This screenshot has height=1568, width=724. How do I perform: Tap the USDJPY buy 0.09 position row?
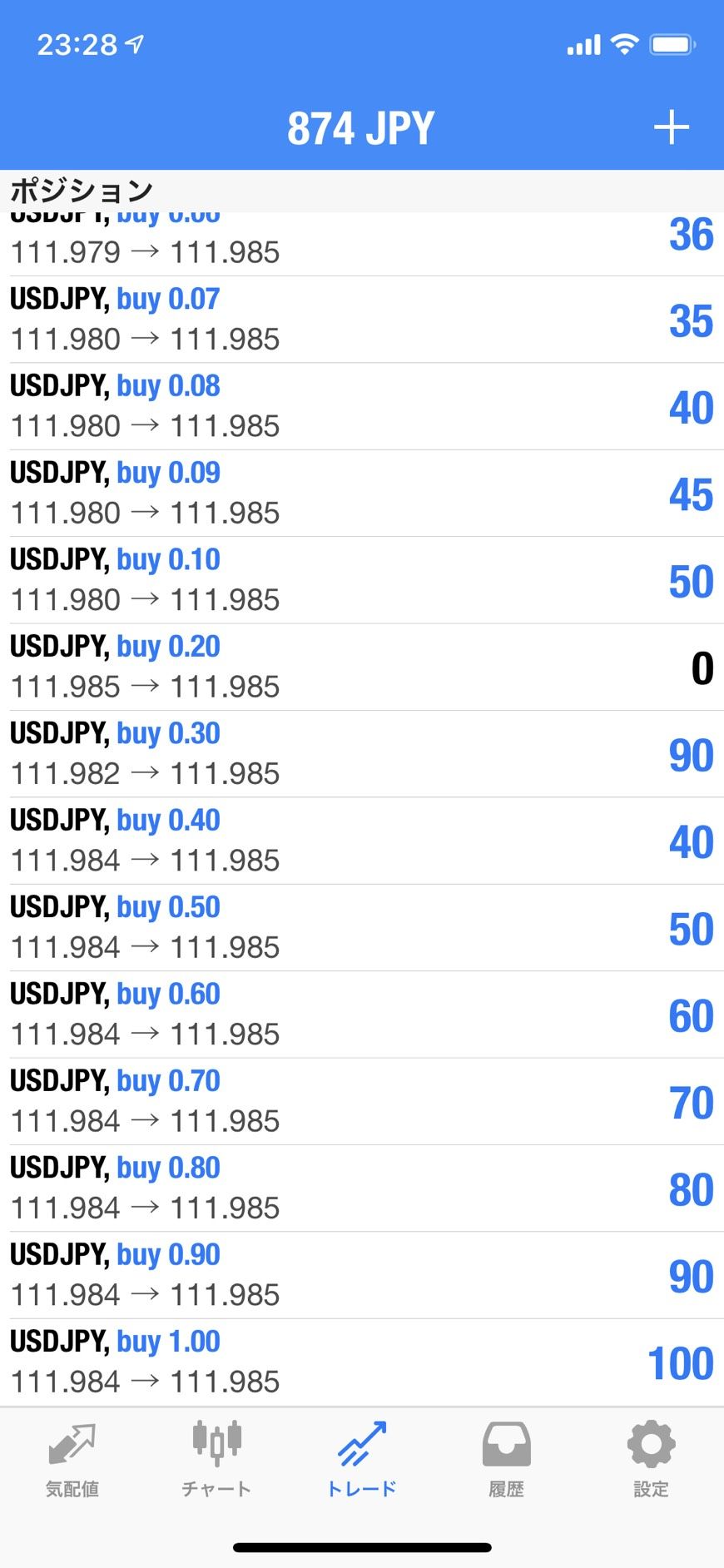point(362,494)
